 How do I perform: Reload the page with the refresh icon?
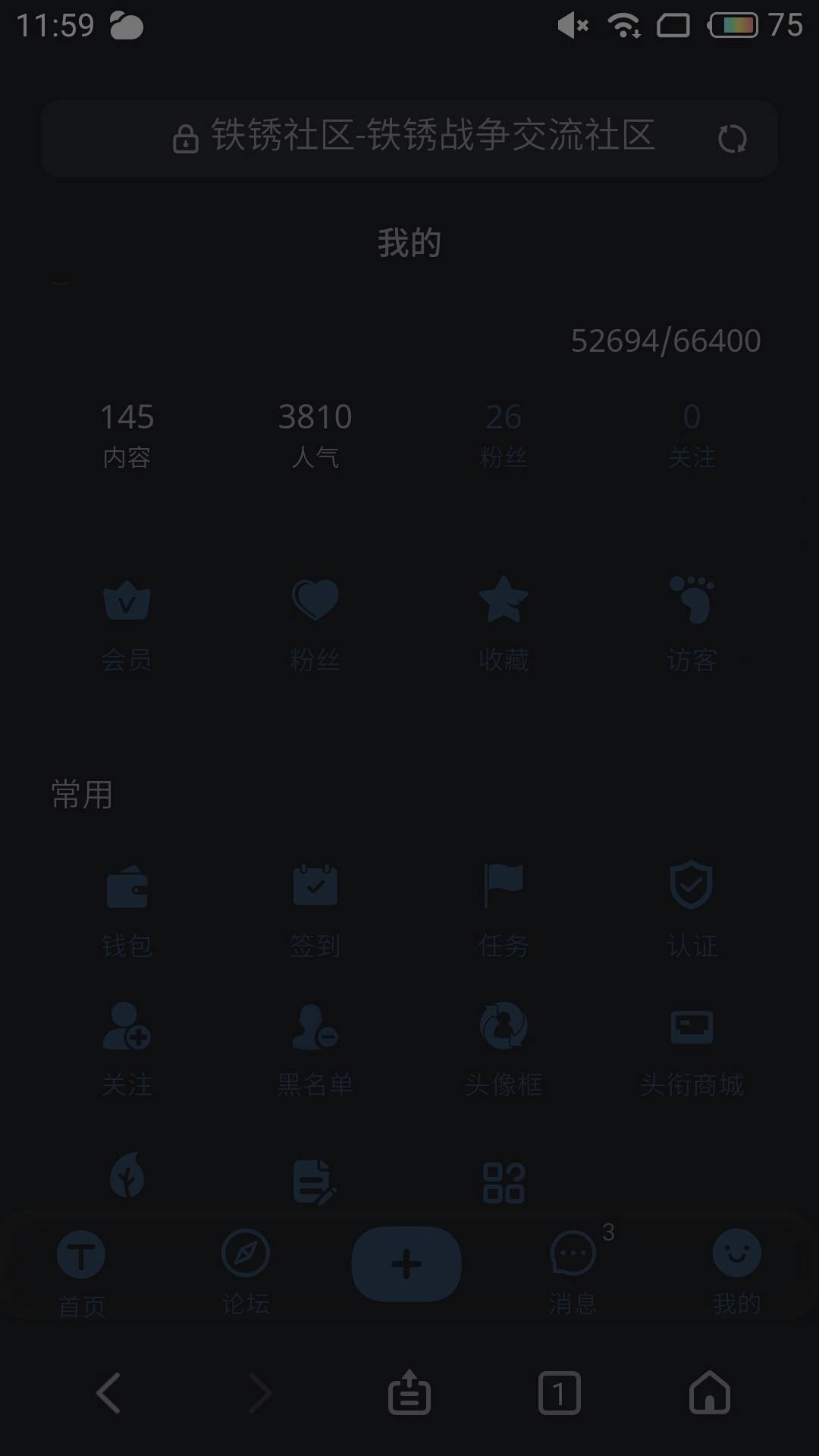(x=732, y=139)
